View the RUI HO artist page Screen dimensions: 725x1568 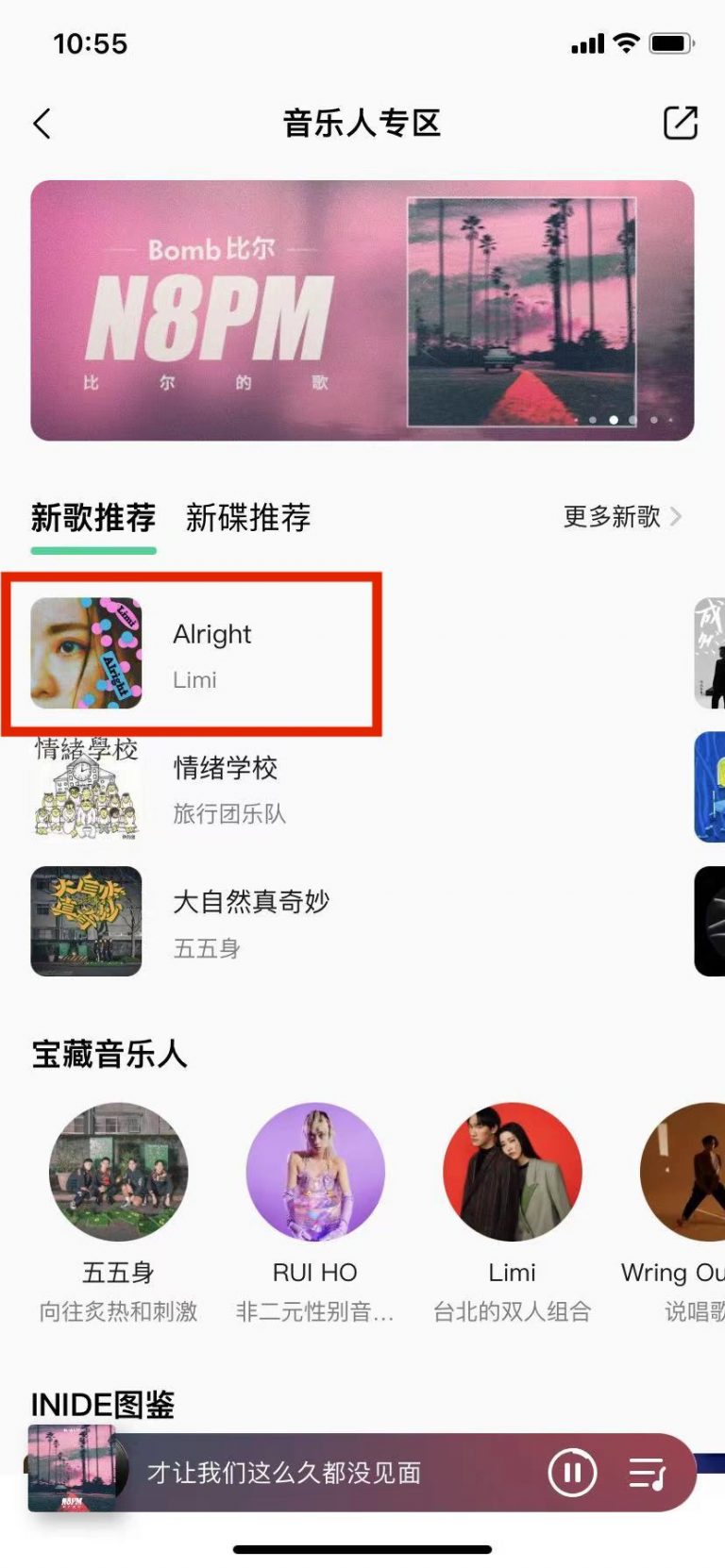[x=315, y=1172]
